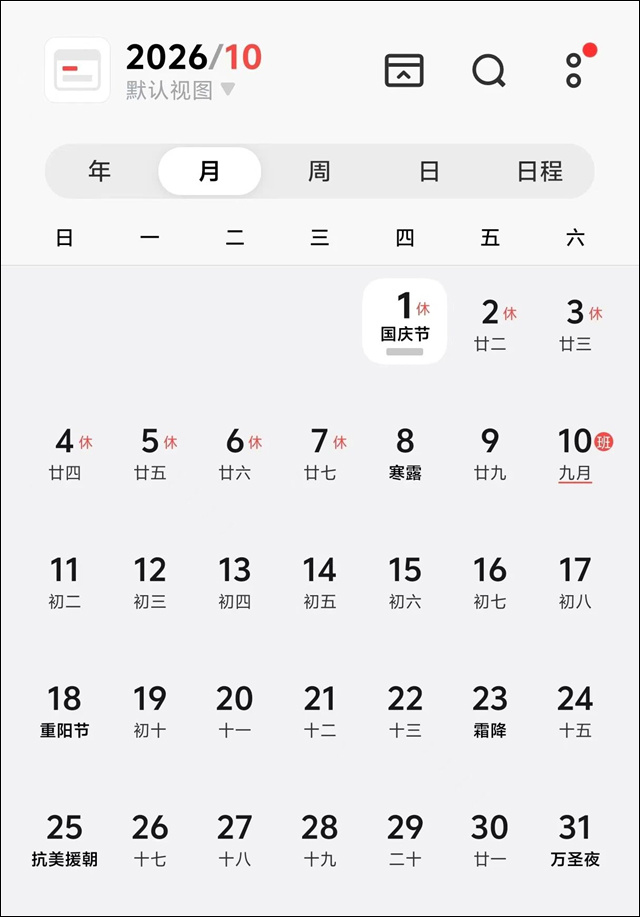Image resolution: width=640 pixels, height=917 pixels.
Task: Select October 15 初六
Action: 405,582
